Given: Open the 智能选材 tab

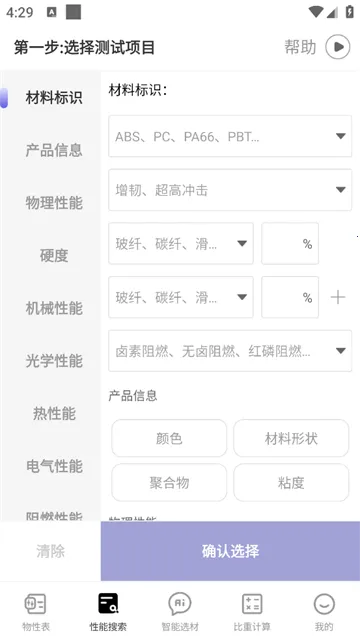Looking at the screenshot, I should tap(180, 612).
